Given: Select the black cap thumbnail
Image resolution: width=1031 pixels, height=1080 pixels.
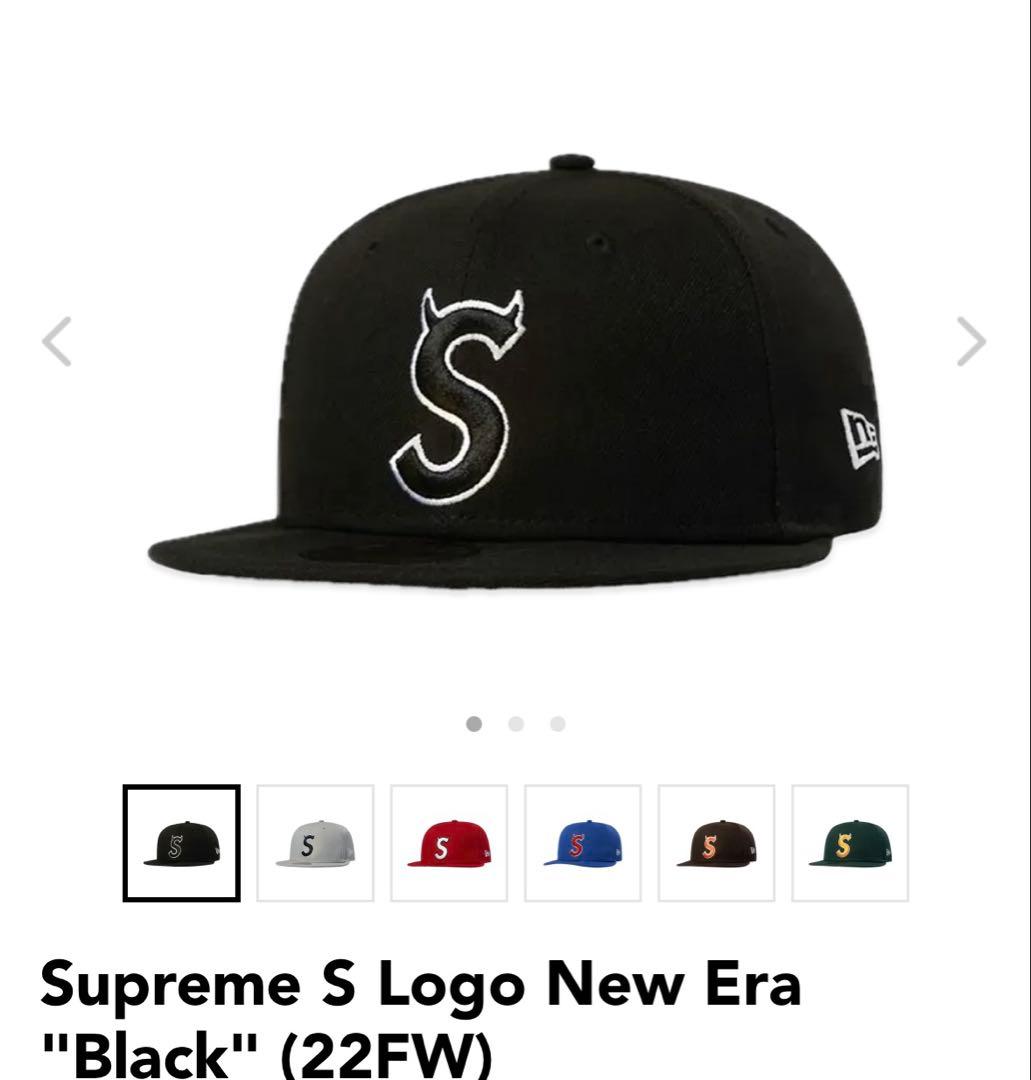Looking at the screenshot, I should pyautogui.click(x=181, y=843).
